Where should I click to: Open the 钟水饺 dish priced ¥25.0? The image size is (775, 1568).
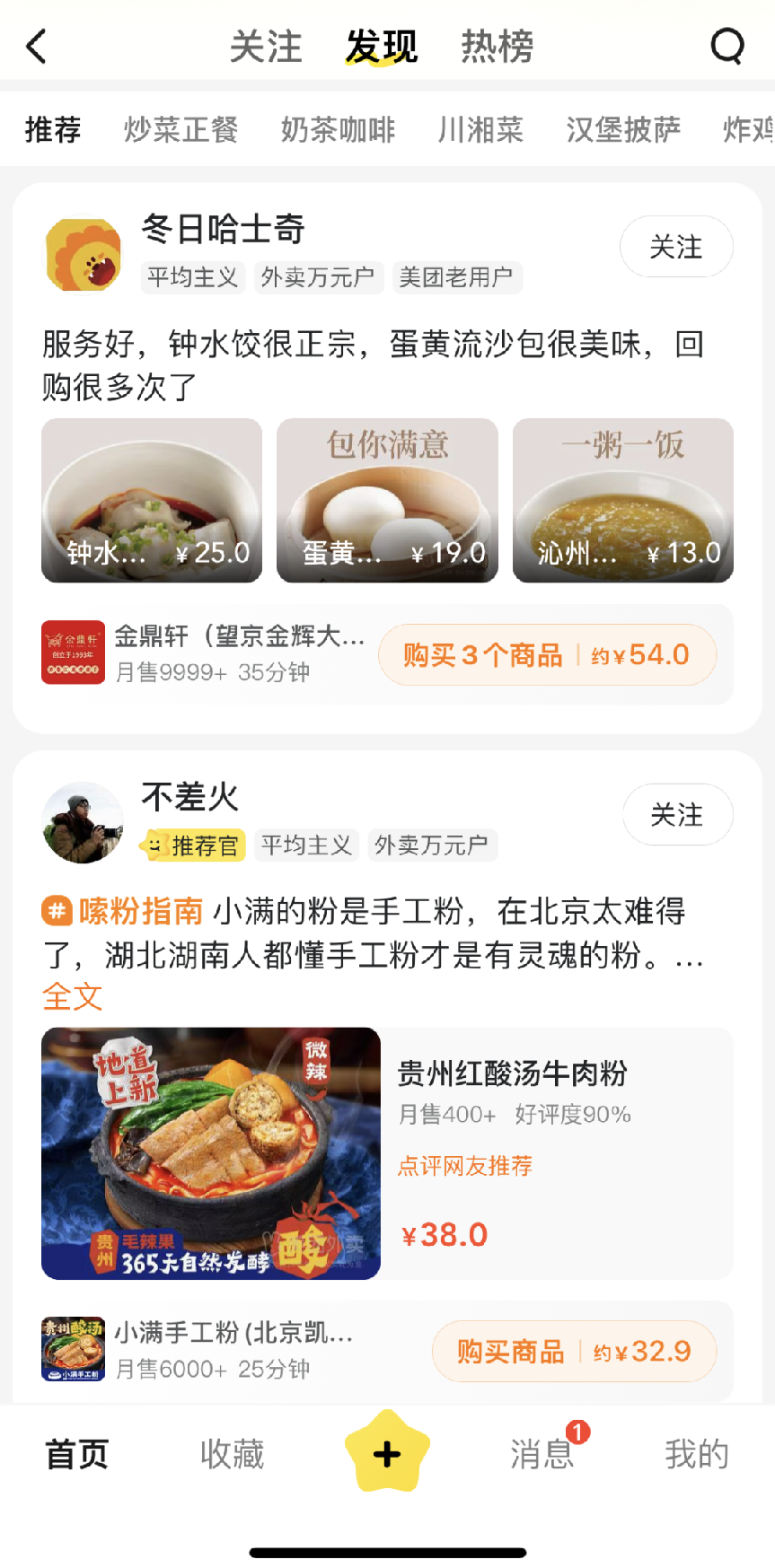click(x=152, y=500)
